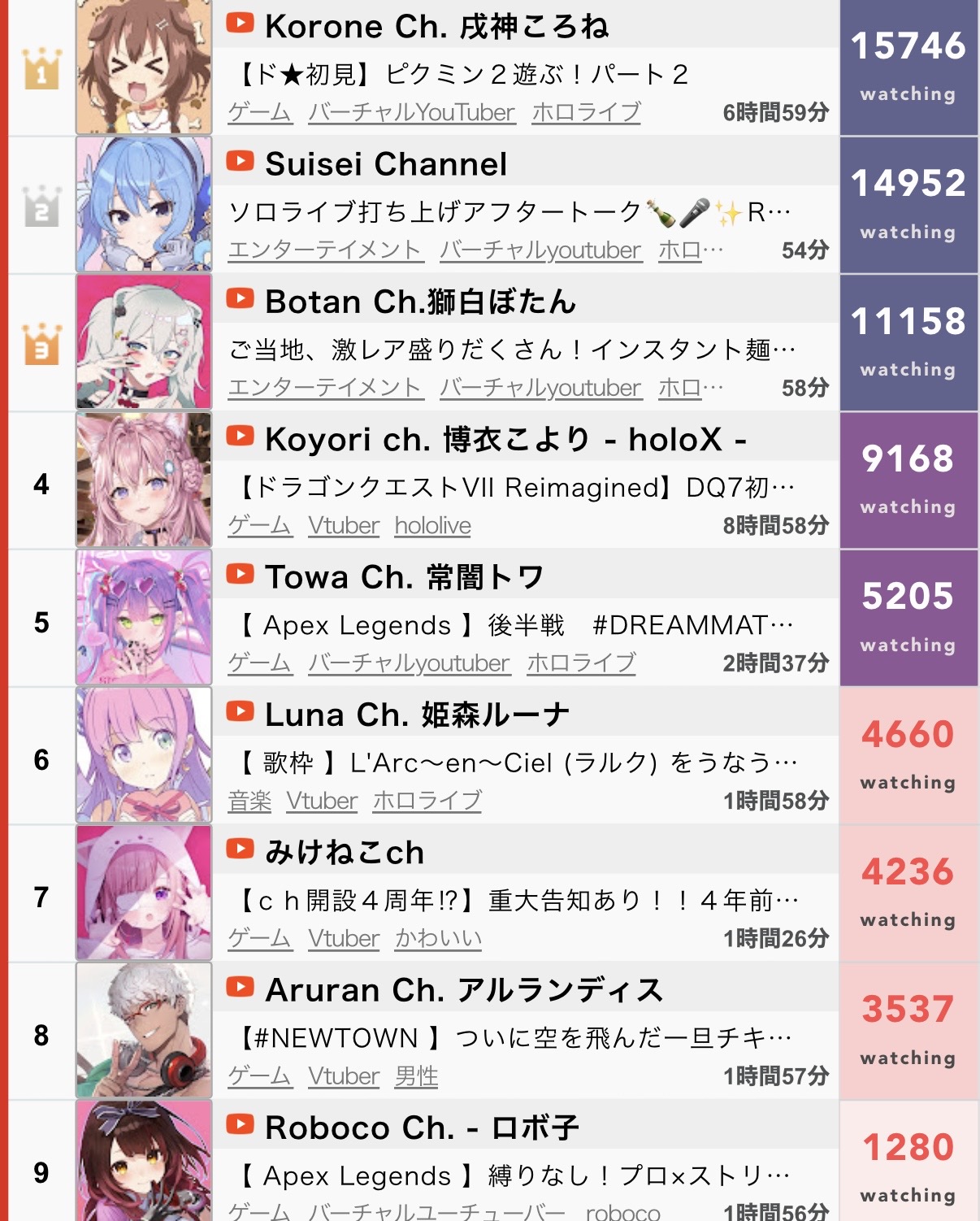Select the かわいい tag under みけねこch
The height and width of the screenshot is (1221, 980).
(x=438, y=939)
